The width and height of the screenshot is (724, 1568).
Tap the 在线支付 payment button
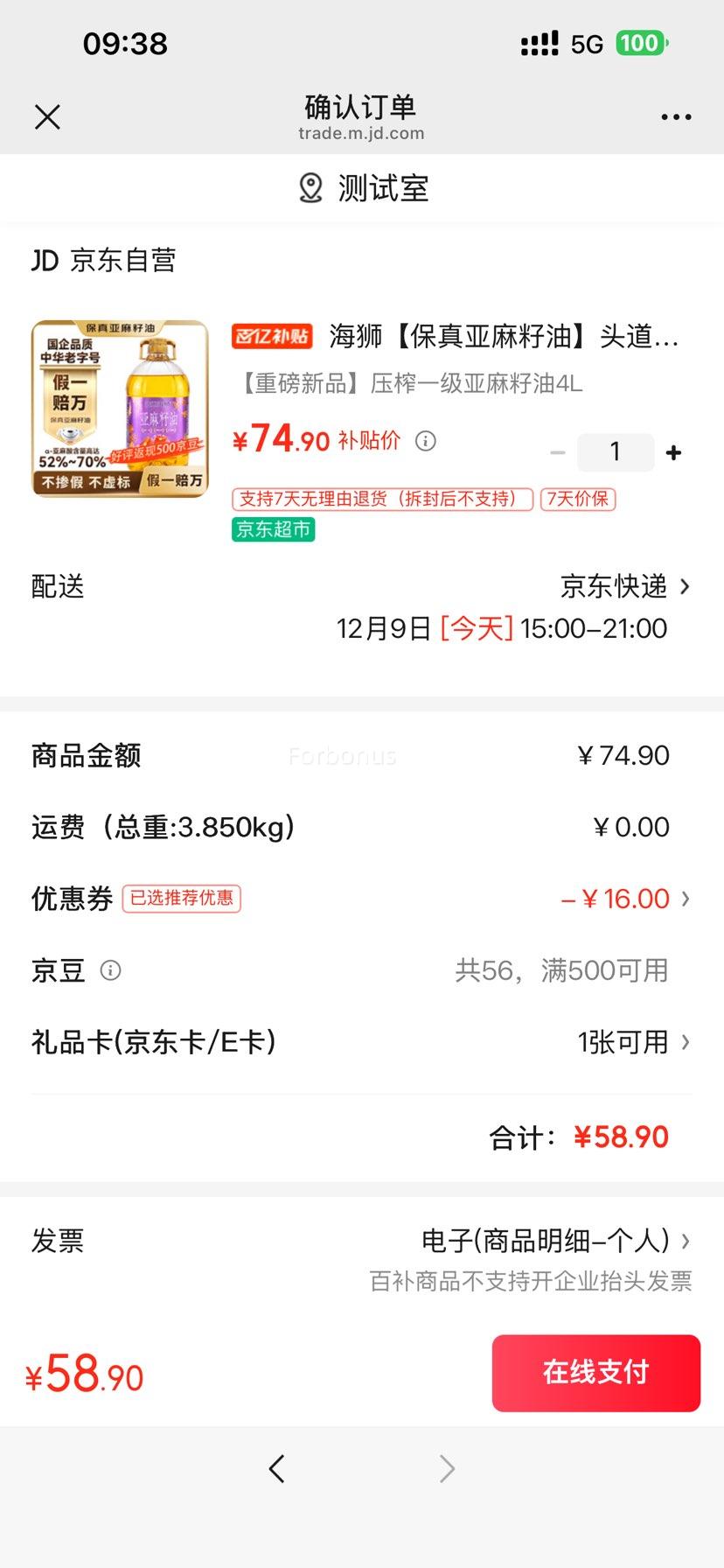click(595, 1373)
